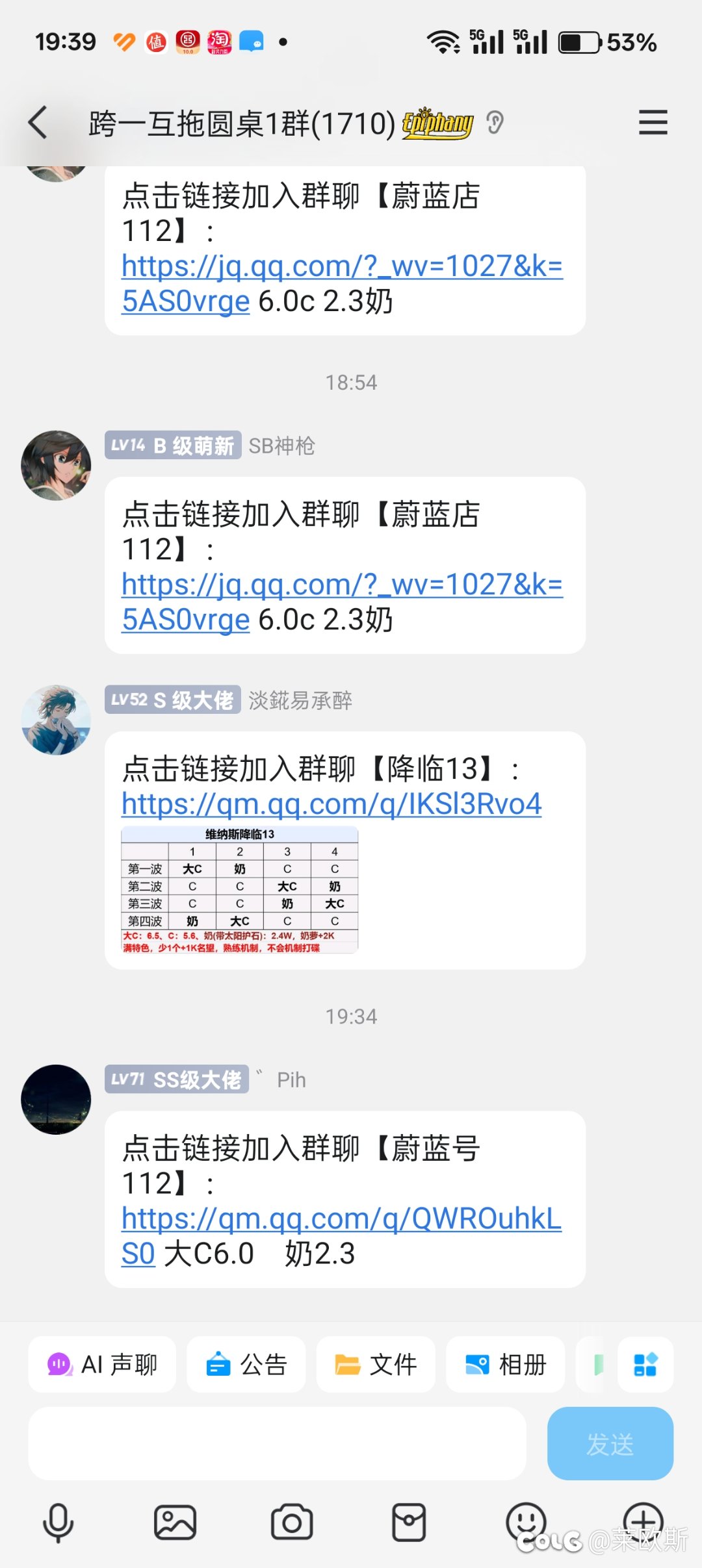Open the group 相册 album

(505, 1364)
